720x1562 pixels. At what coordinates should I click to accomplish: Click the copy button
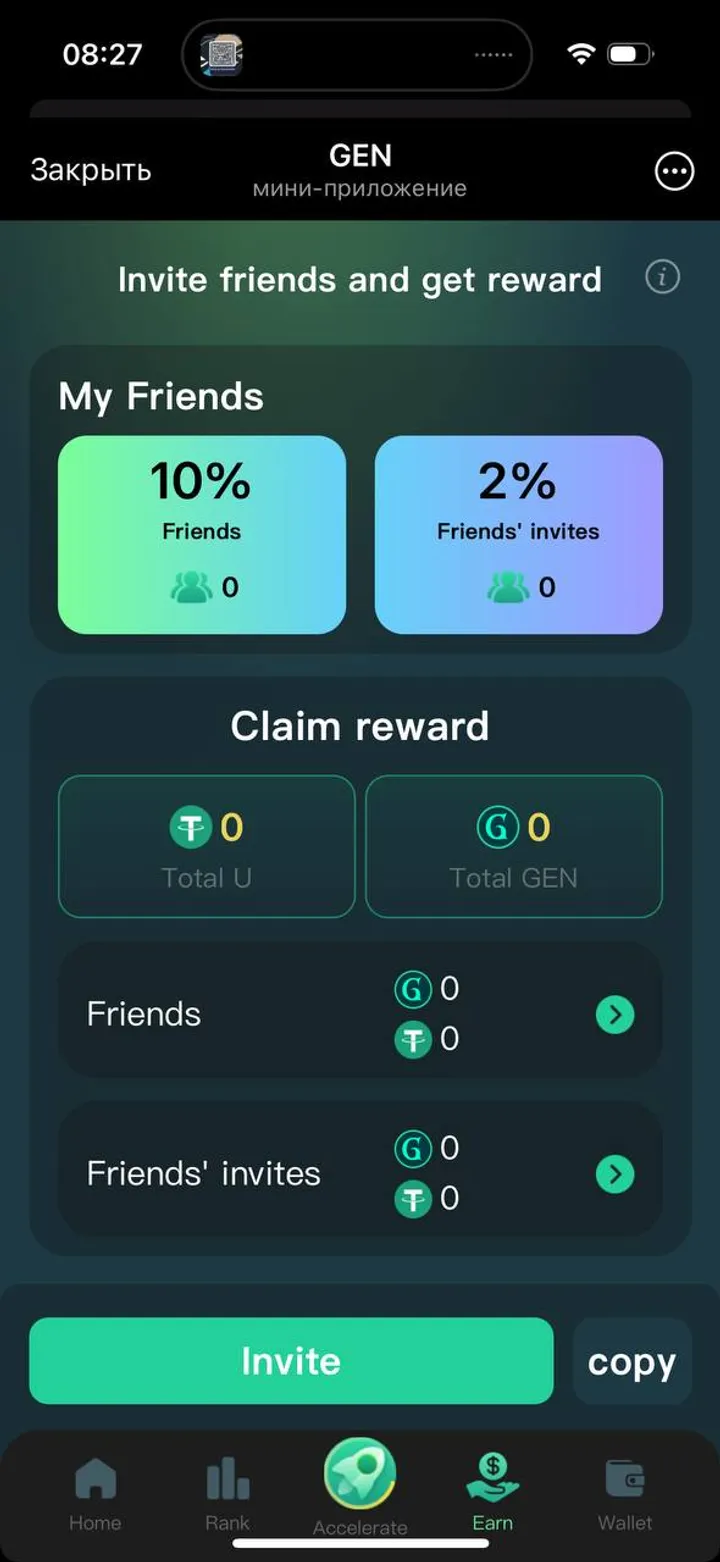point(632,1361)
